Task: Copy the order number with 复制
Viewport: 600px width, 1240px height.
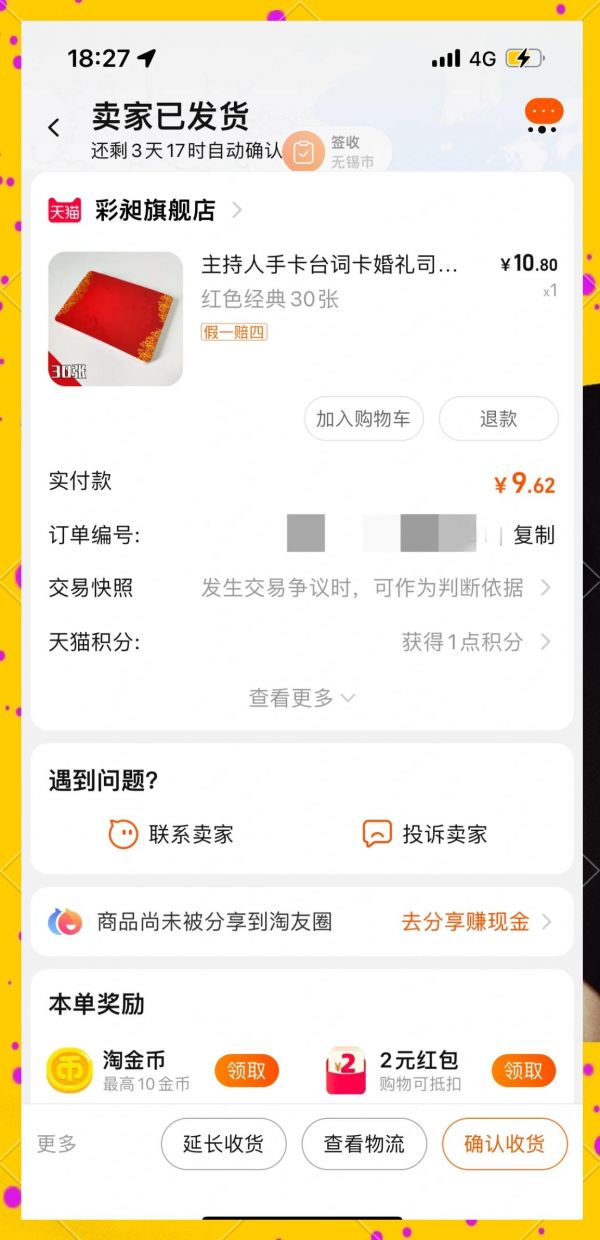Action: [x=533, y=535]
